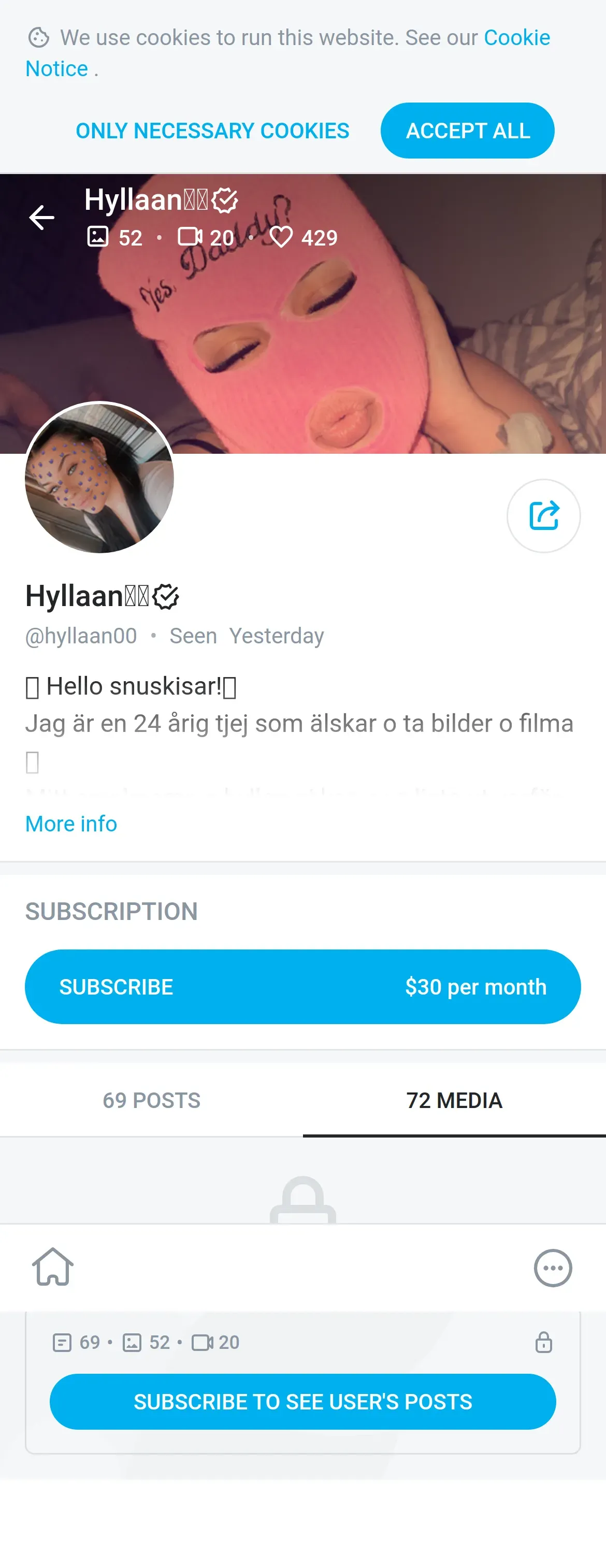
Task: Switch to the 69 Posts tab
Action: click(151, 1100)
